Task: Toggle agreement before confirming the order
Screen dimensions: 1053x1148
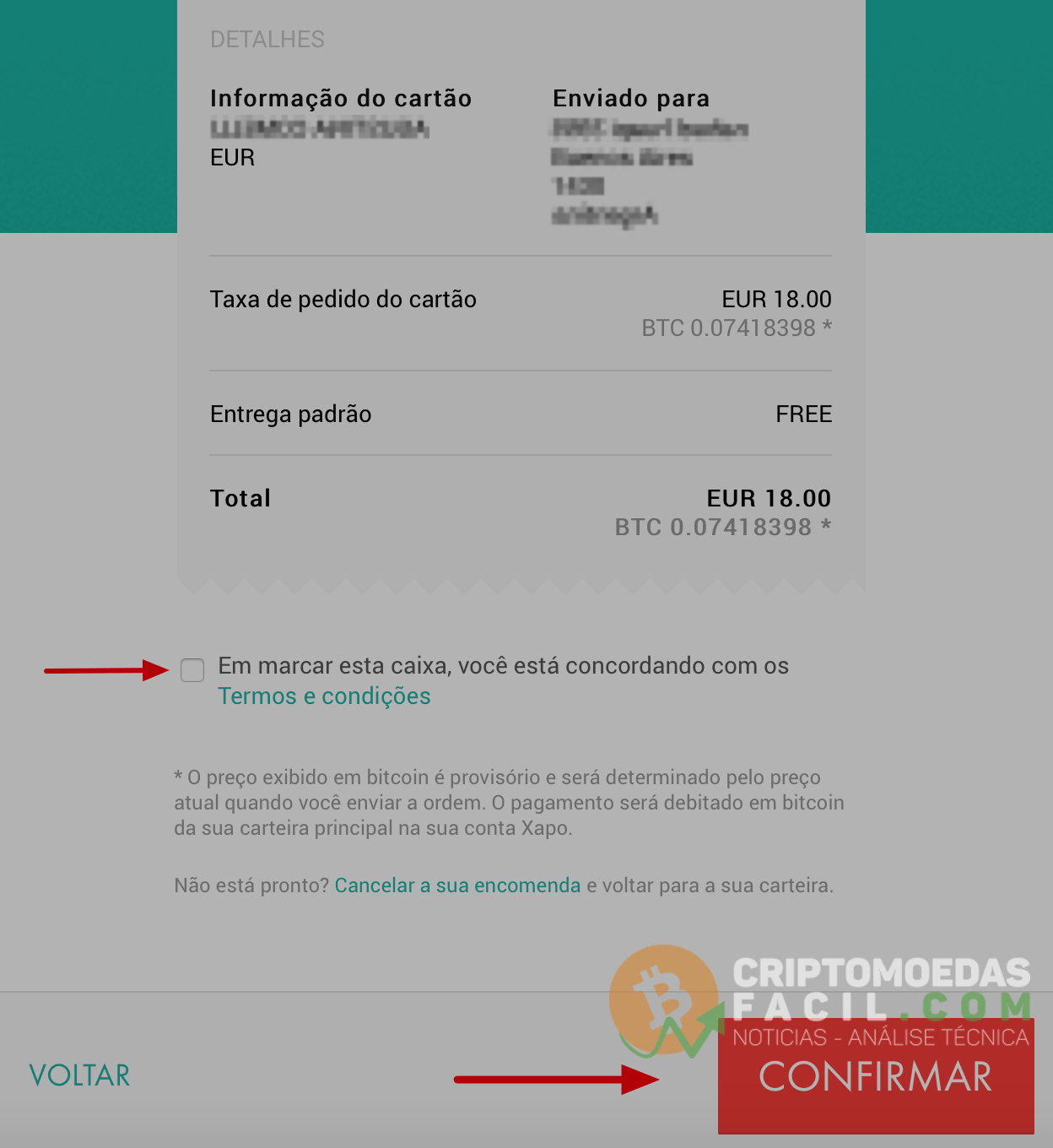Action: click(192, 670)
